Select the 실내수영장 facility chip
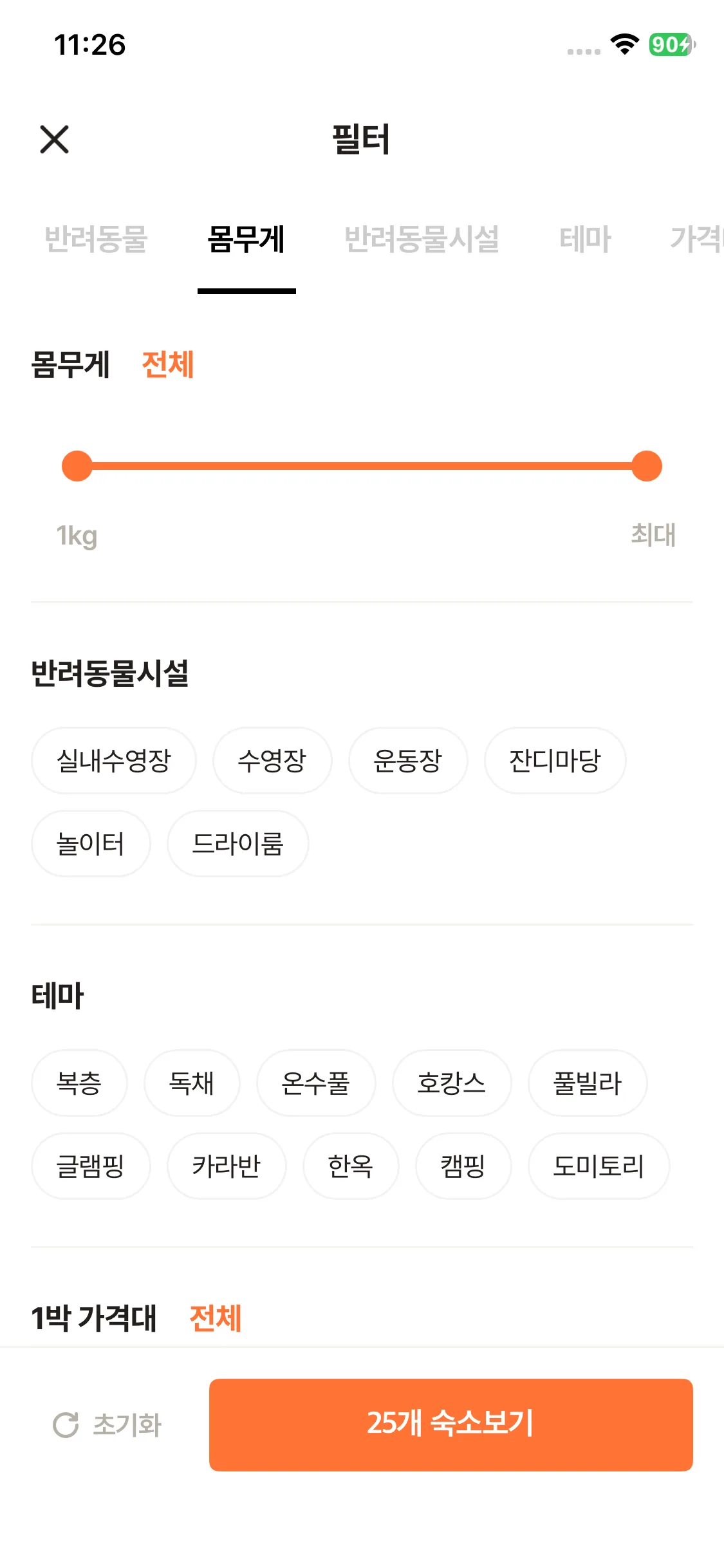Image resolution: width=724 pixels, height=1568 pixels. [114, 760]
